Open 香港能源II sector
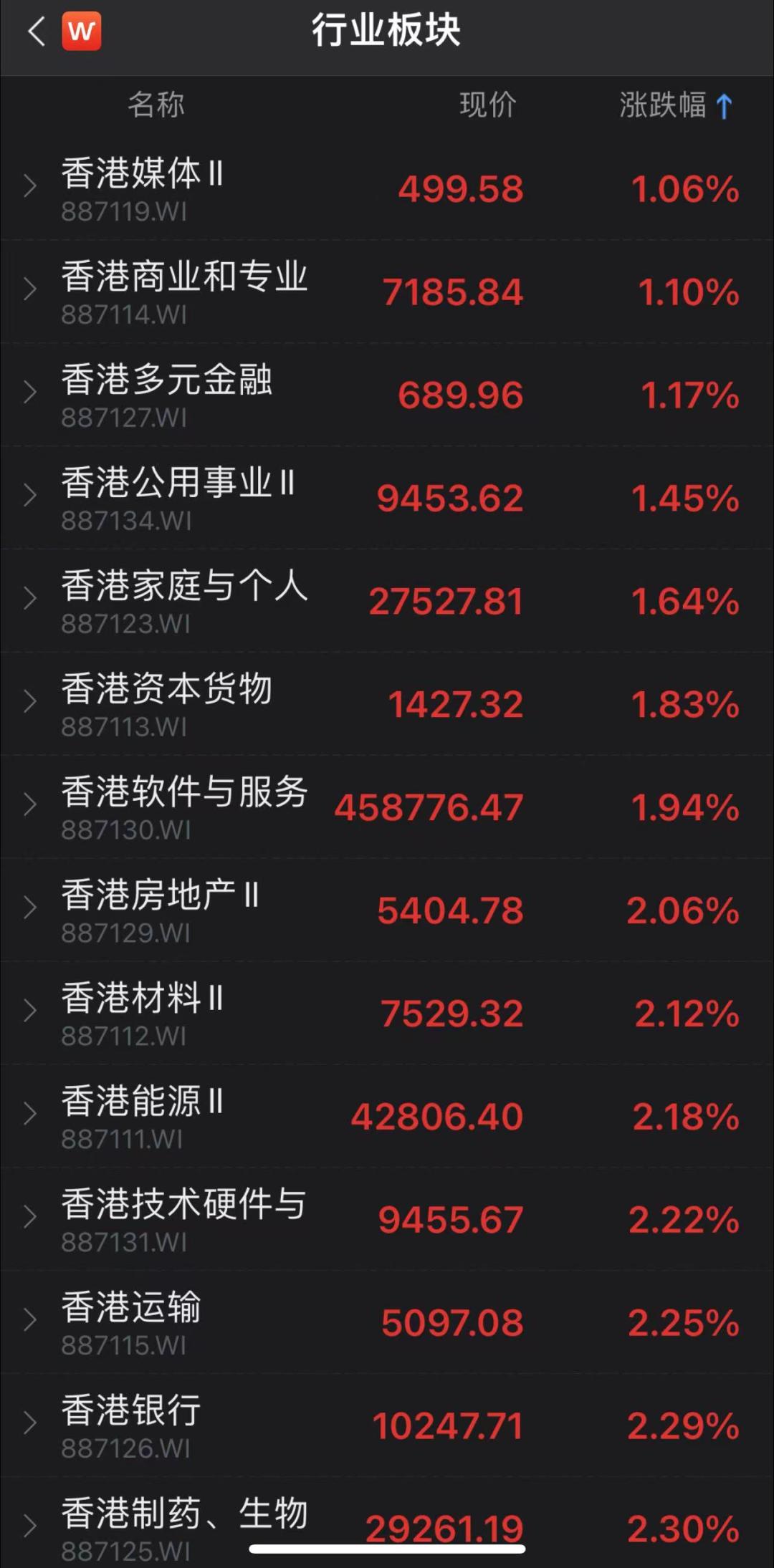The image size is (774, 1568). coord(387,1117)
